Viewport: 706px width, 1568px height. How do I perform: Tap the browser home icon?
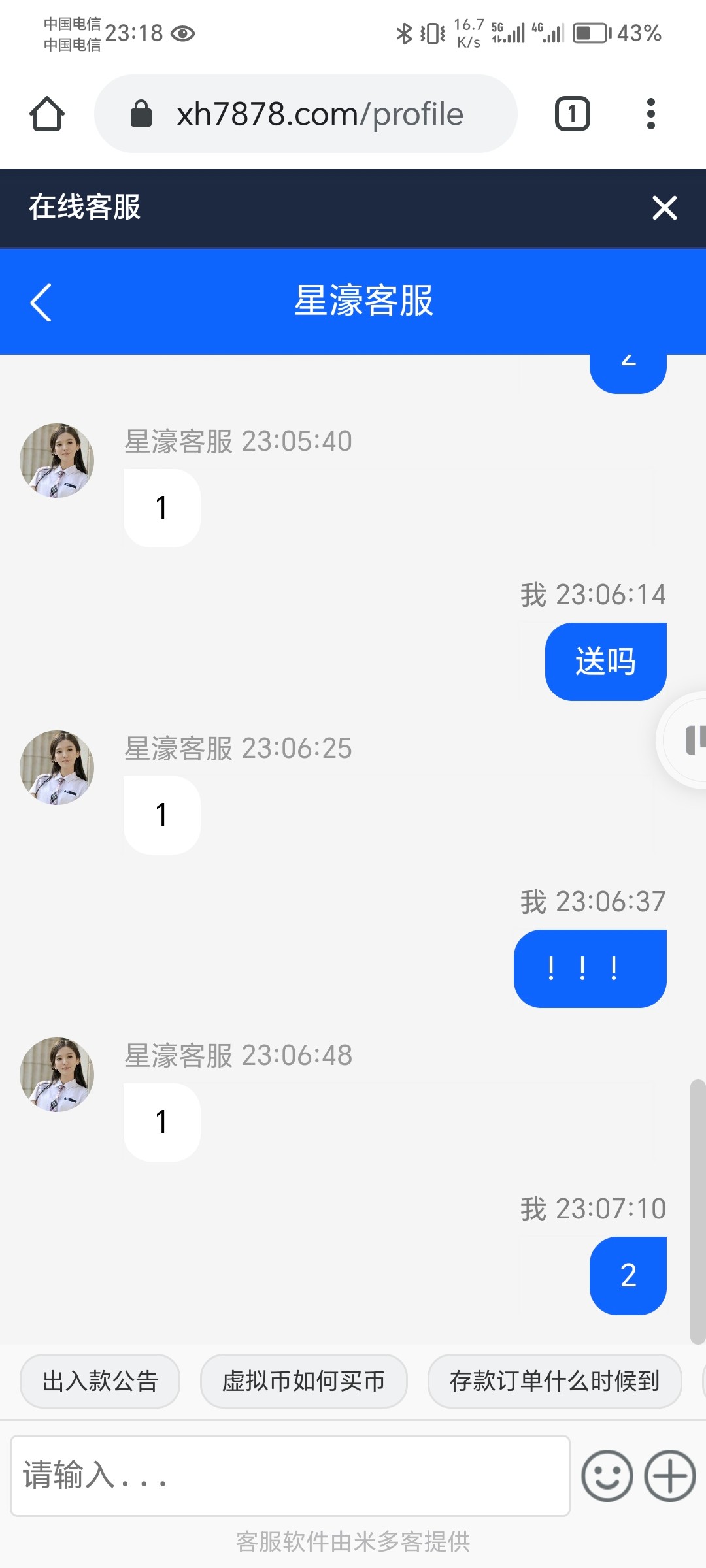pyautogui.click(x=47, y=114)
